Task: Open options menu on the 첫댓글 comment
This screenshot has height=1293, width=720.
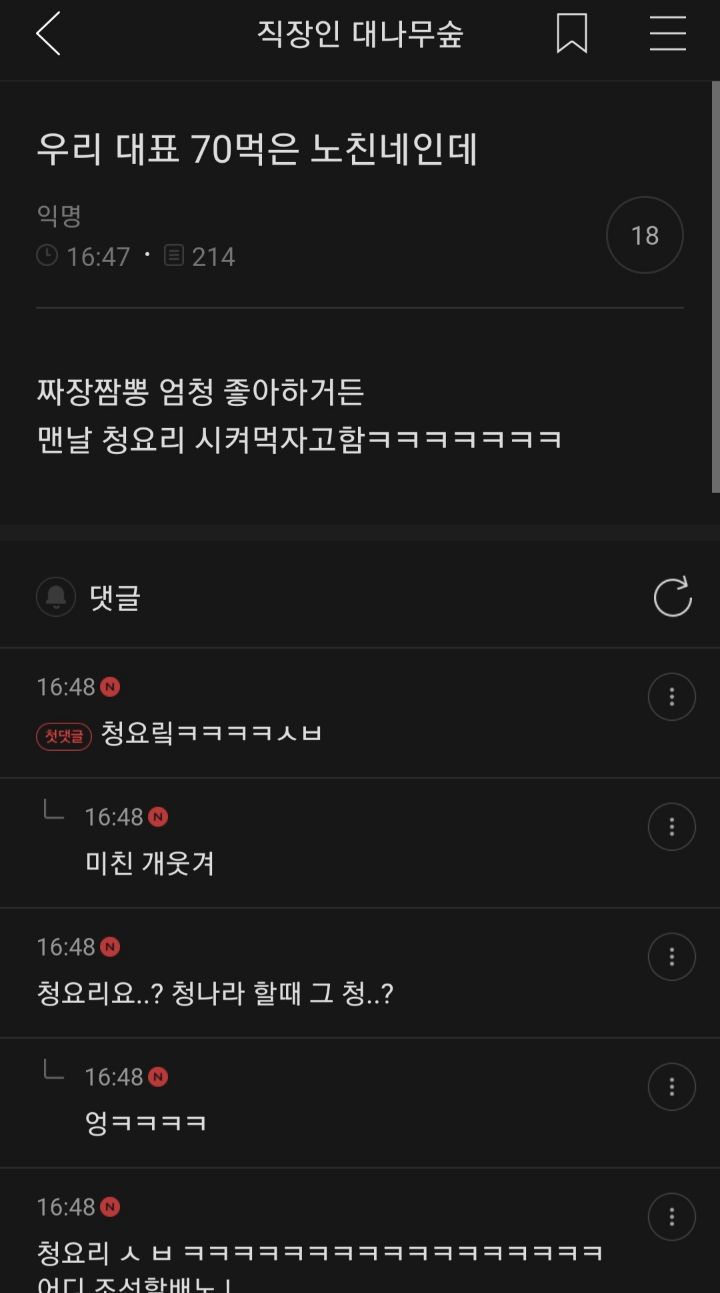Action: (x=671, y=696)
